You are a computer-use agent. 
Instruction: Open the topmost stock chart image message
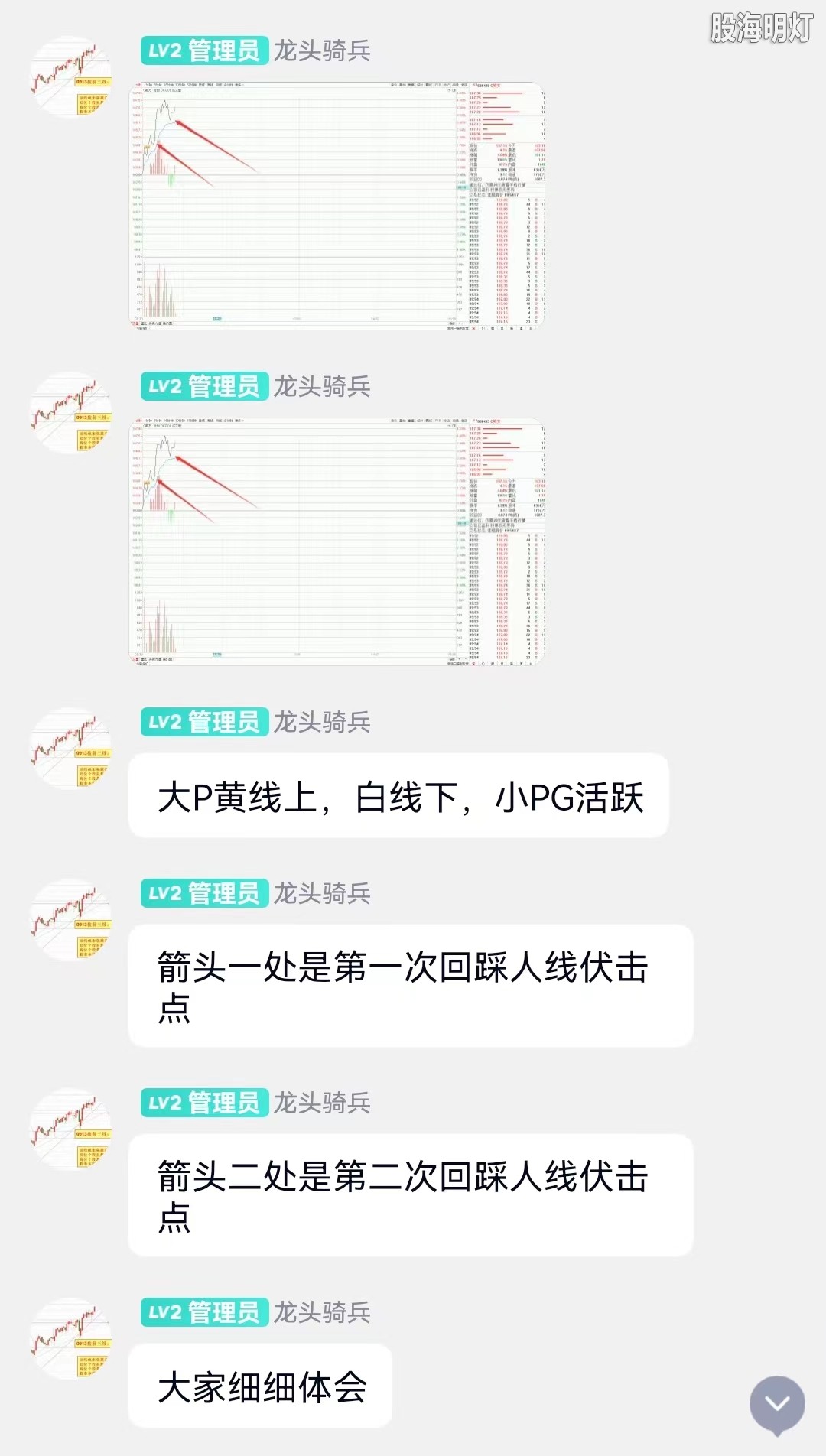337,206
